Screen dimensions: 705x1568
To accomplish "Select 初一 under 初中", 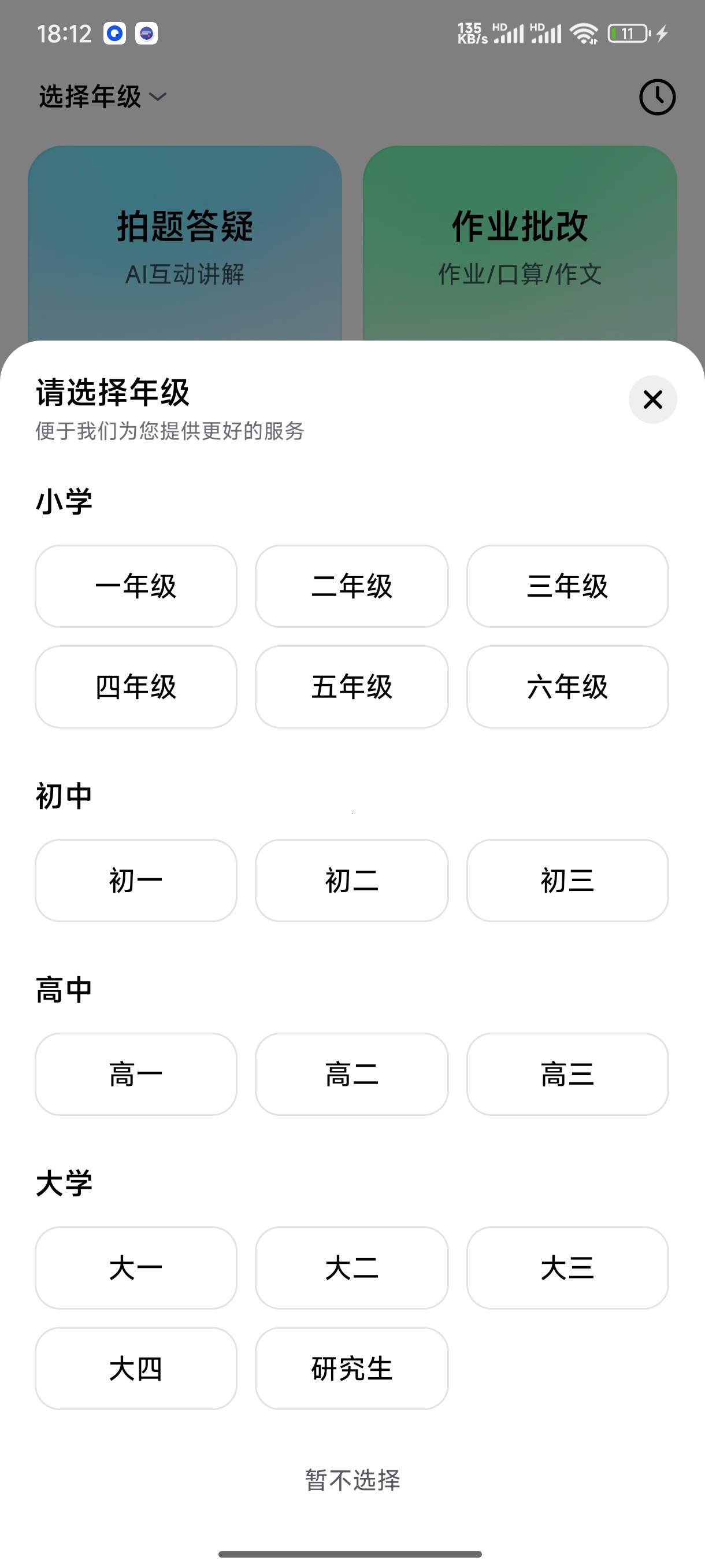I will [x=135, y=880].
